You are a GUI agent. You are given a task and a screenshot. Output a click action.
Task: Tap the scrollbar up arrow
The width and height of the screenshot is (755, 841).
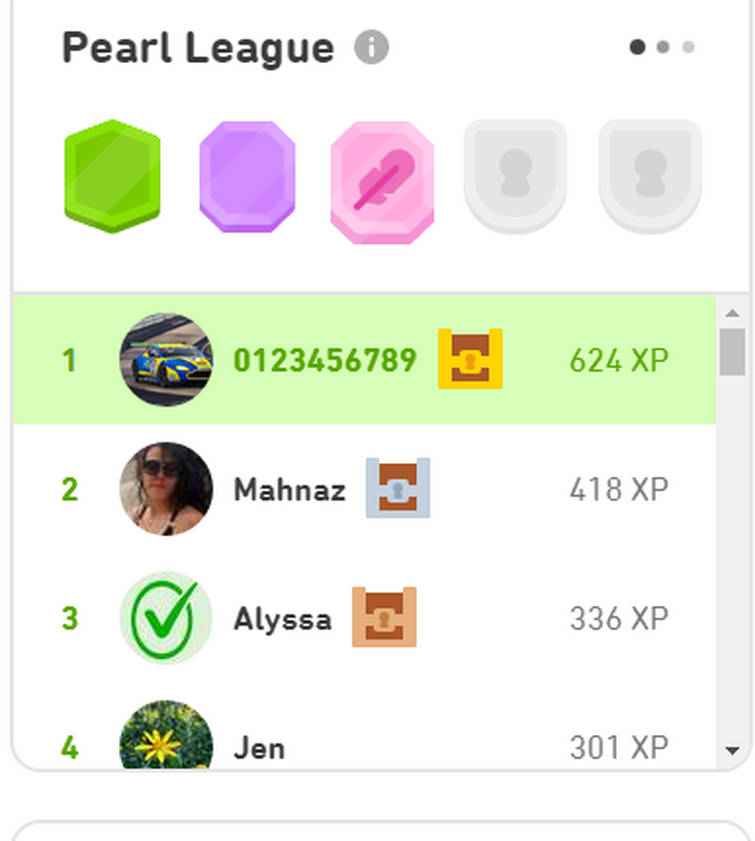point(732,314)
